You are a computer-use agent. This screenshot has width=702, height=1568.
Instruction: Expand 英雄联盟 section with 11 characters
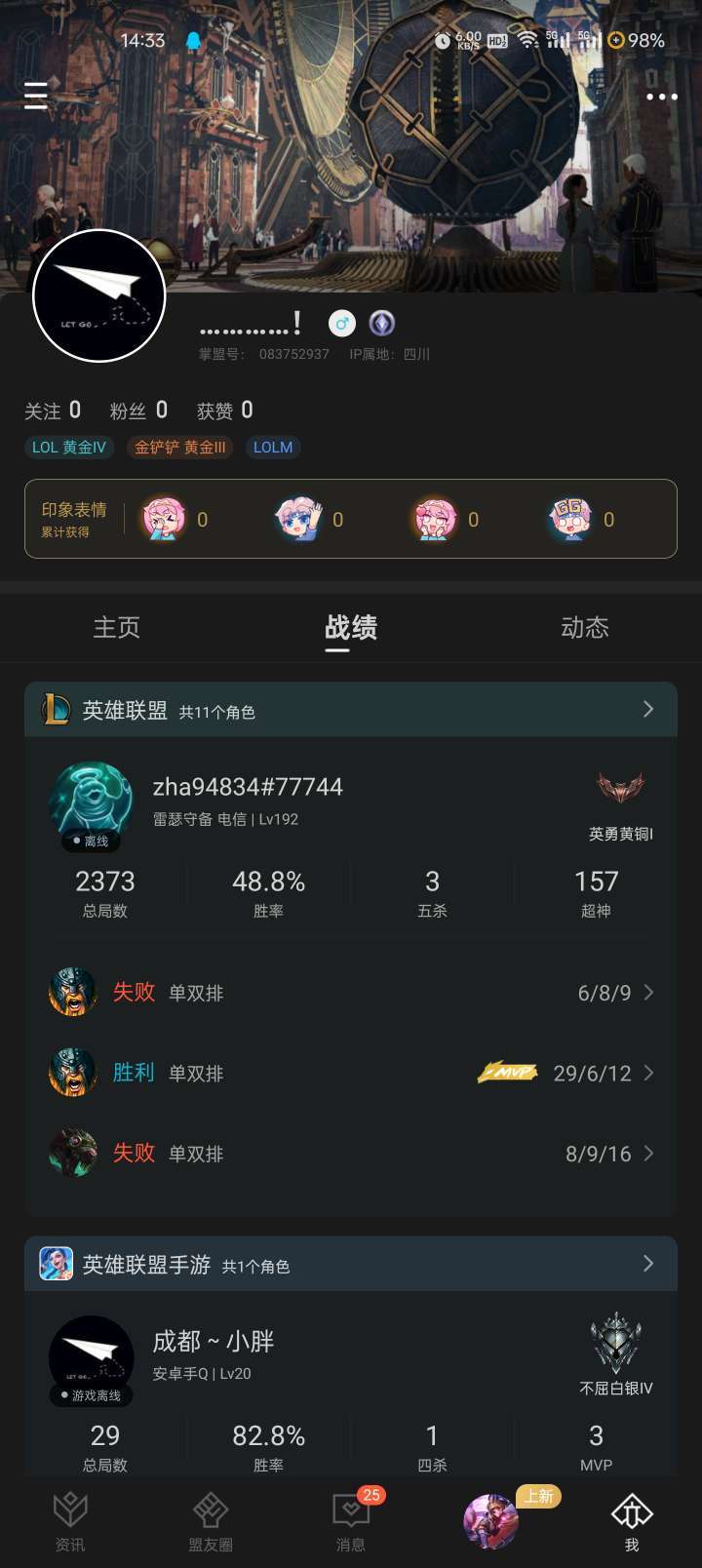[351, 710]
